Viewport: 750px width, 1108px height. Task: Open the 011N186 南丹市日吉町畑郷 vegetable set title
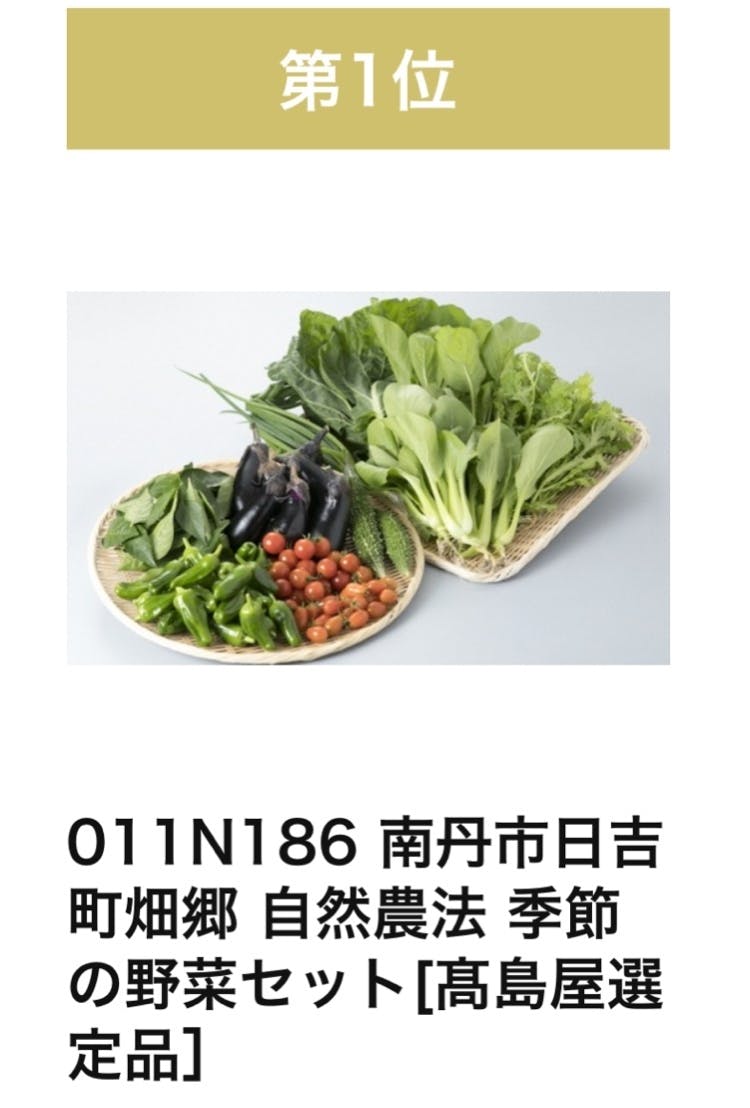(366, 949)
